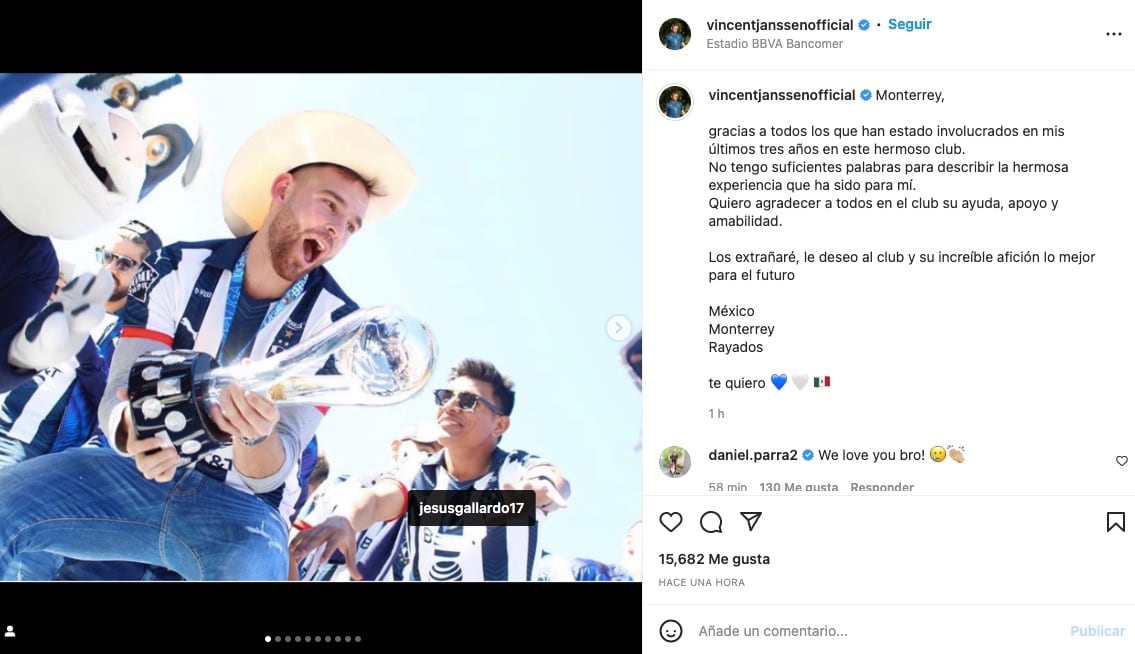This screenshot has width=1135, height=654.
Task: Open the emoji picker for comments
Action: [x=671, y=631]
